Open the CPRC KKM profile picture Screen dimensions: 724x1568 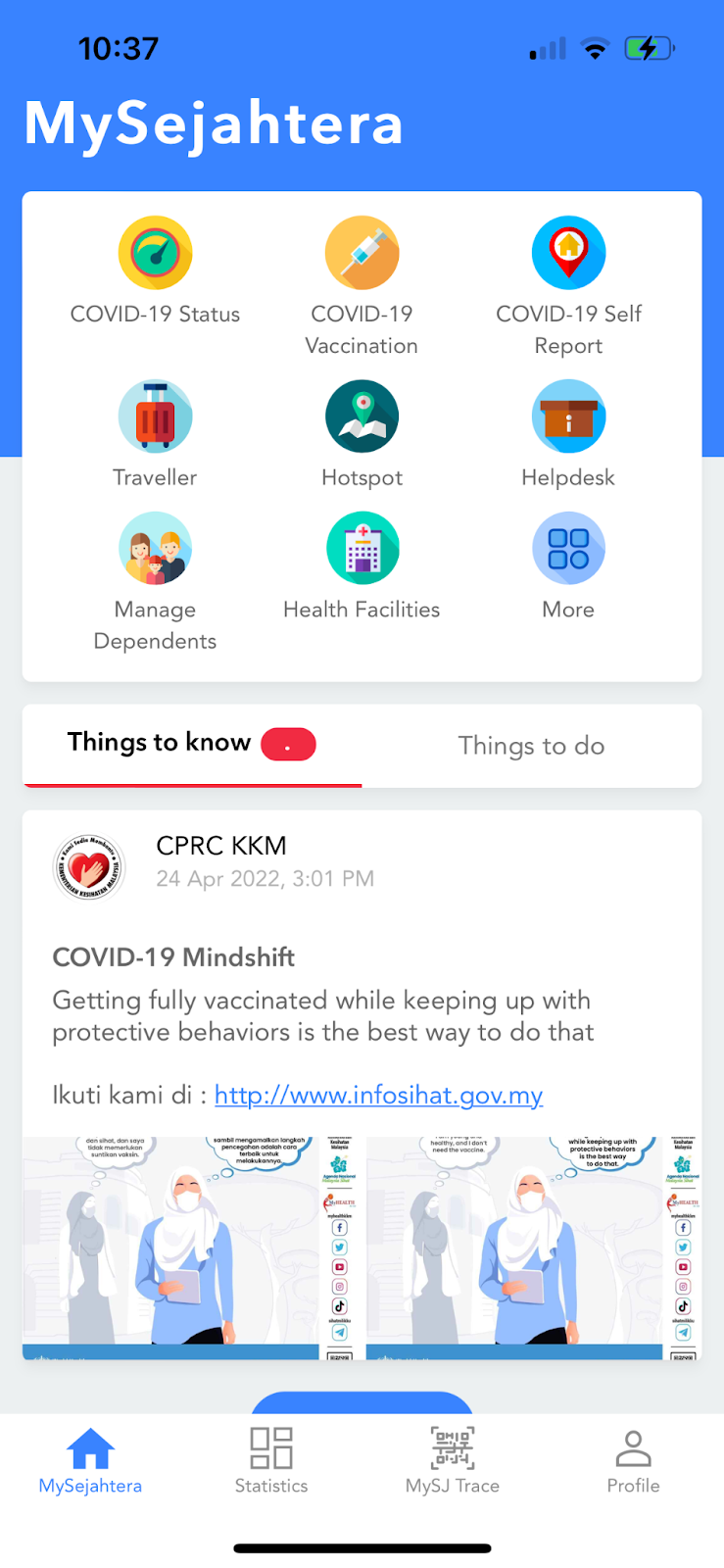click(89, 867)
